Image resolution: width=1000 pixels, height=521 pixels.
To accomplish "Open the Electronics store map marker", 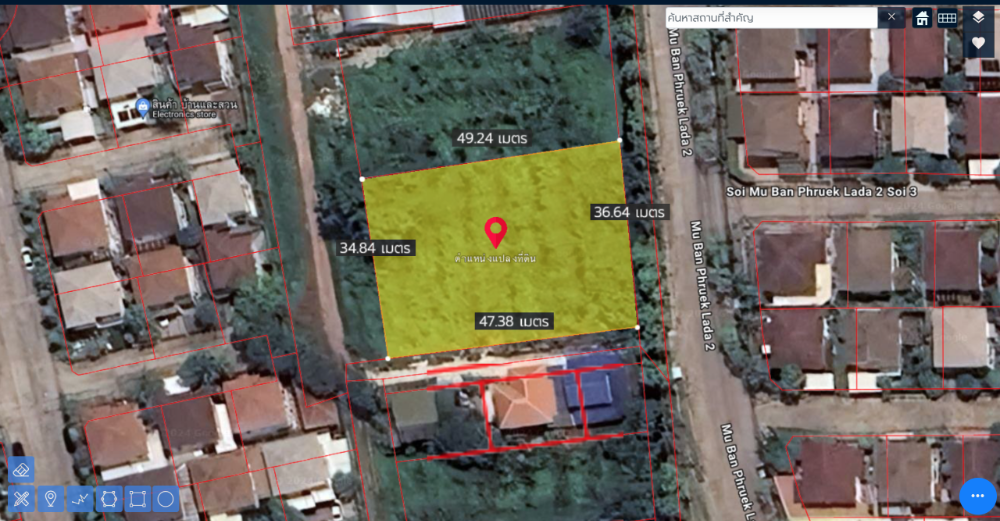I will click(x=145, y=105).
